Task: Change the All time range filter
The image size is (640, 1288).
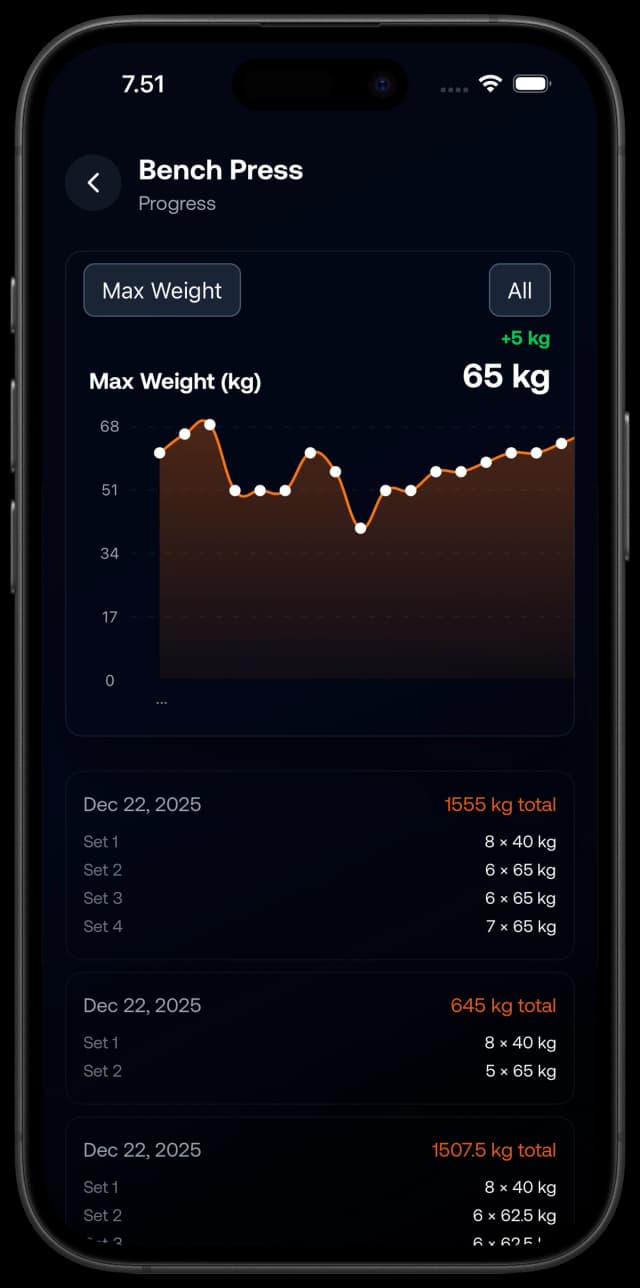Action: (519, 290)
